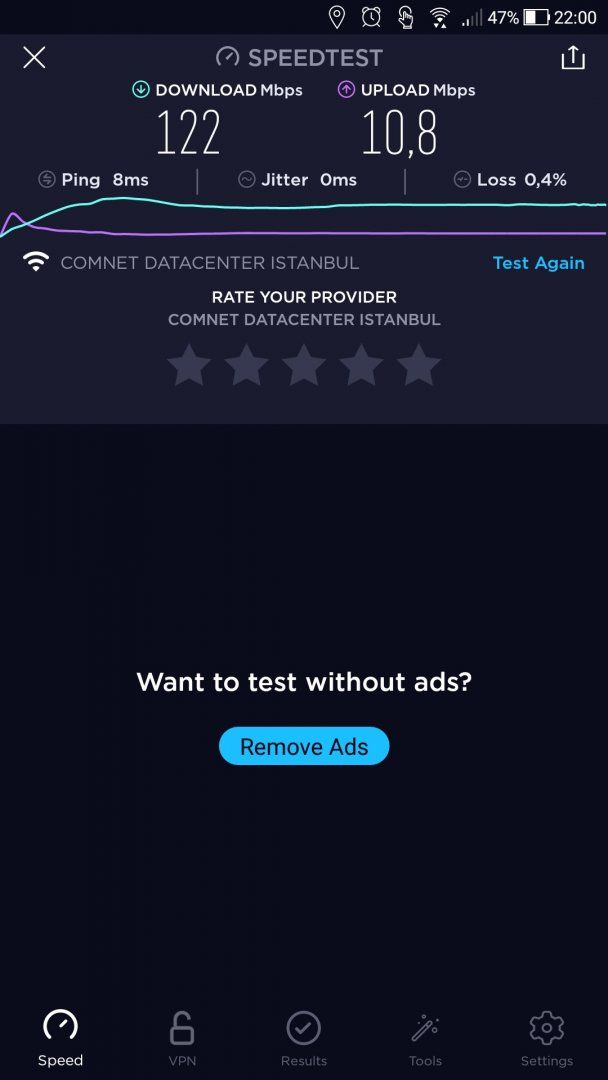
Task: Give the provider five stars
Action: click(419, 365)
